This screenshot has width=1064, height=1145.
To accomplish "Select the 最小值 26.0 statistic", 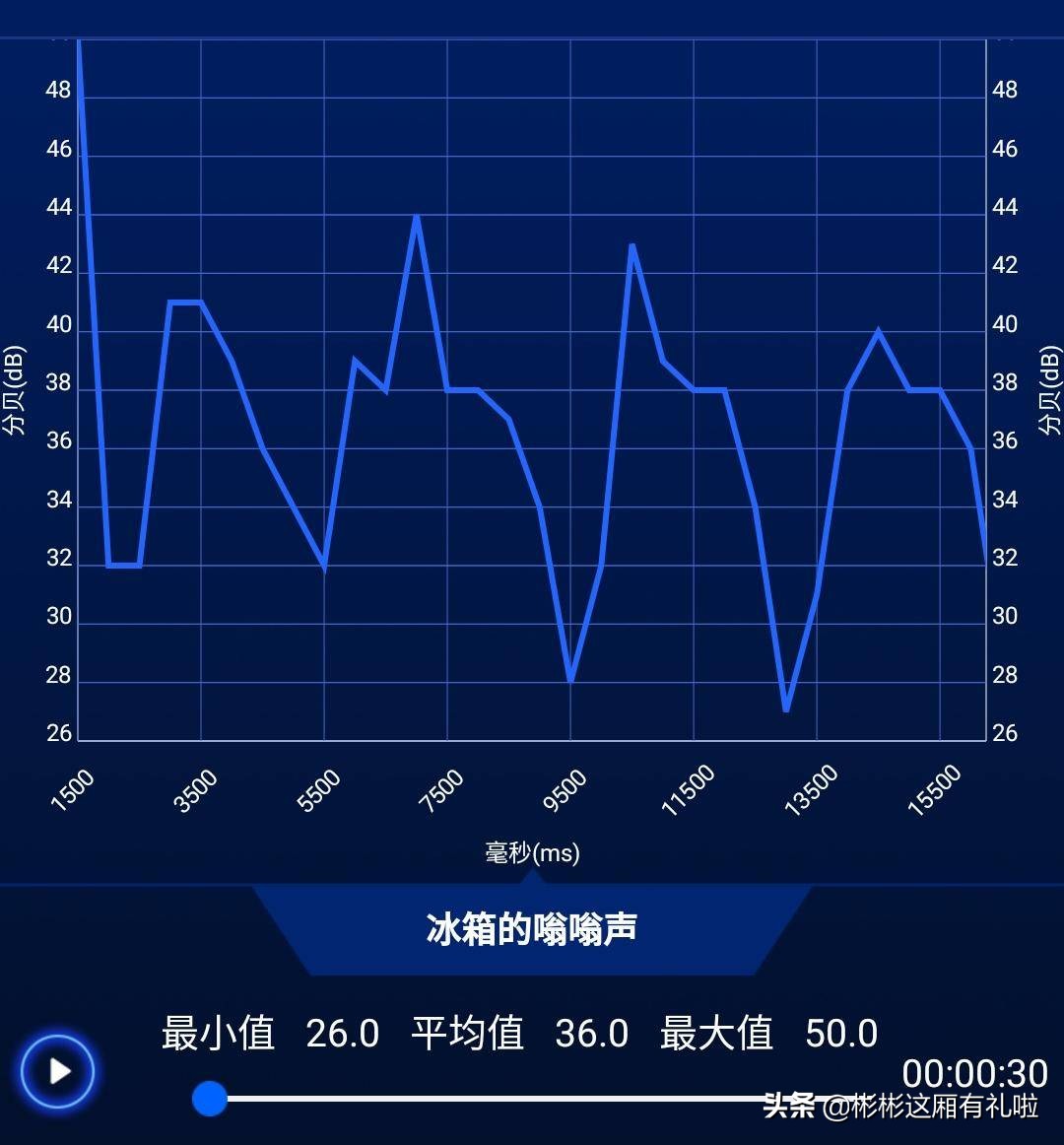I will point(268,1033).
